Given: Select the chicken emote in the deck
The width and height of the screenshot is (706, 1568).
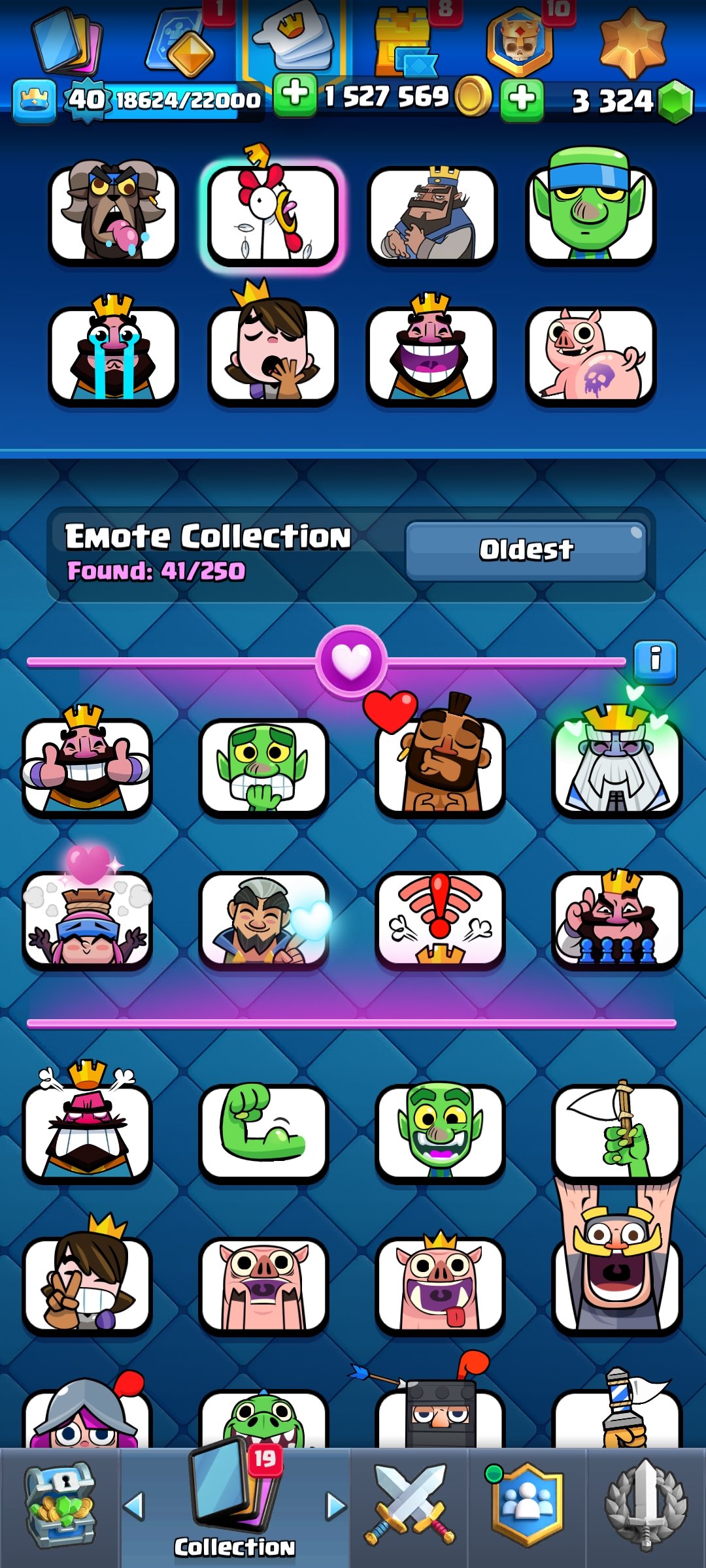Looking at the screenshot, I should pyautogui.click(x=272, y=214).
